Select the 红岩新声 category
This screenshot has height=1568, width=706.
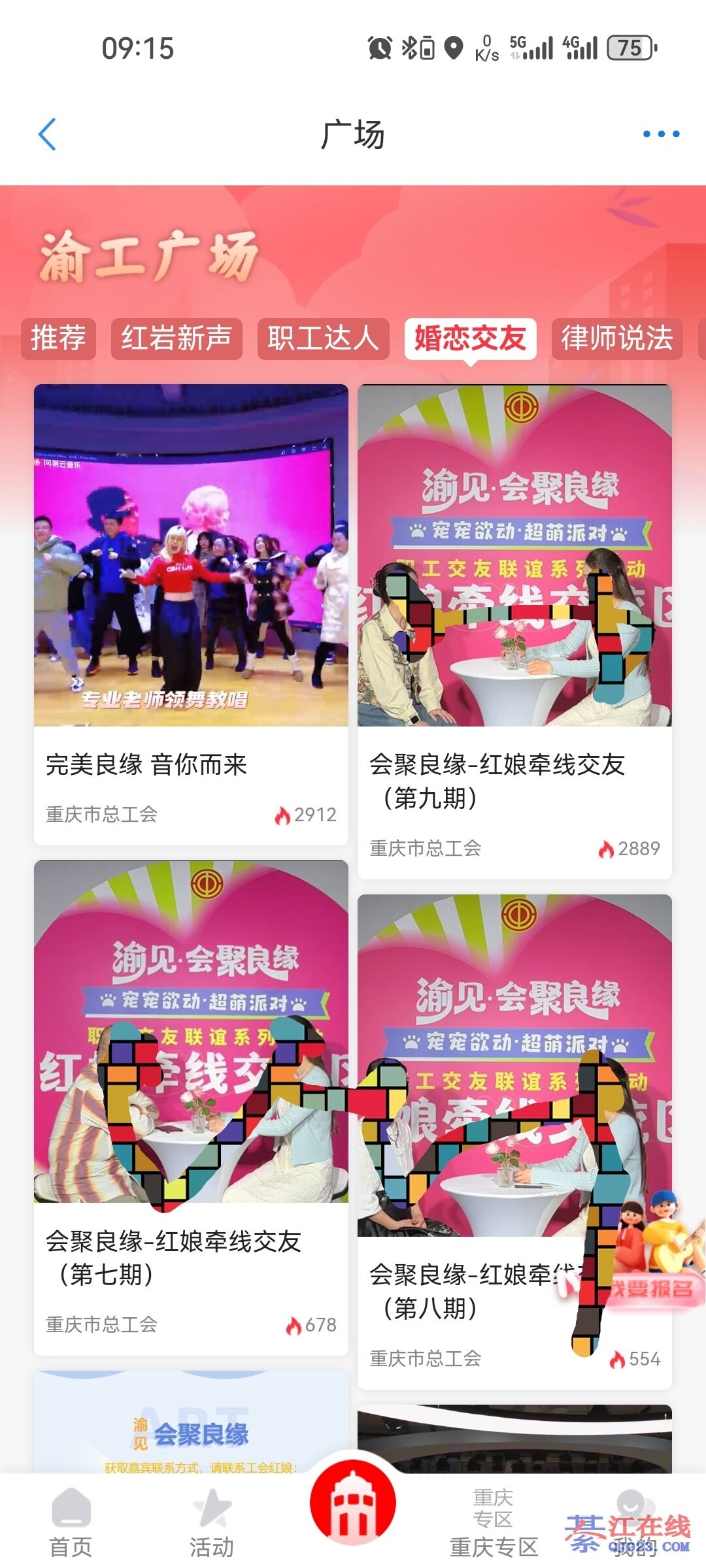coord(176,338)
